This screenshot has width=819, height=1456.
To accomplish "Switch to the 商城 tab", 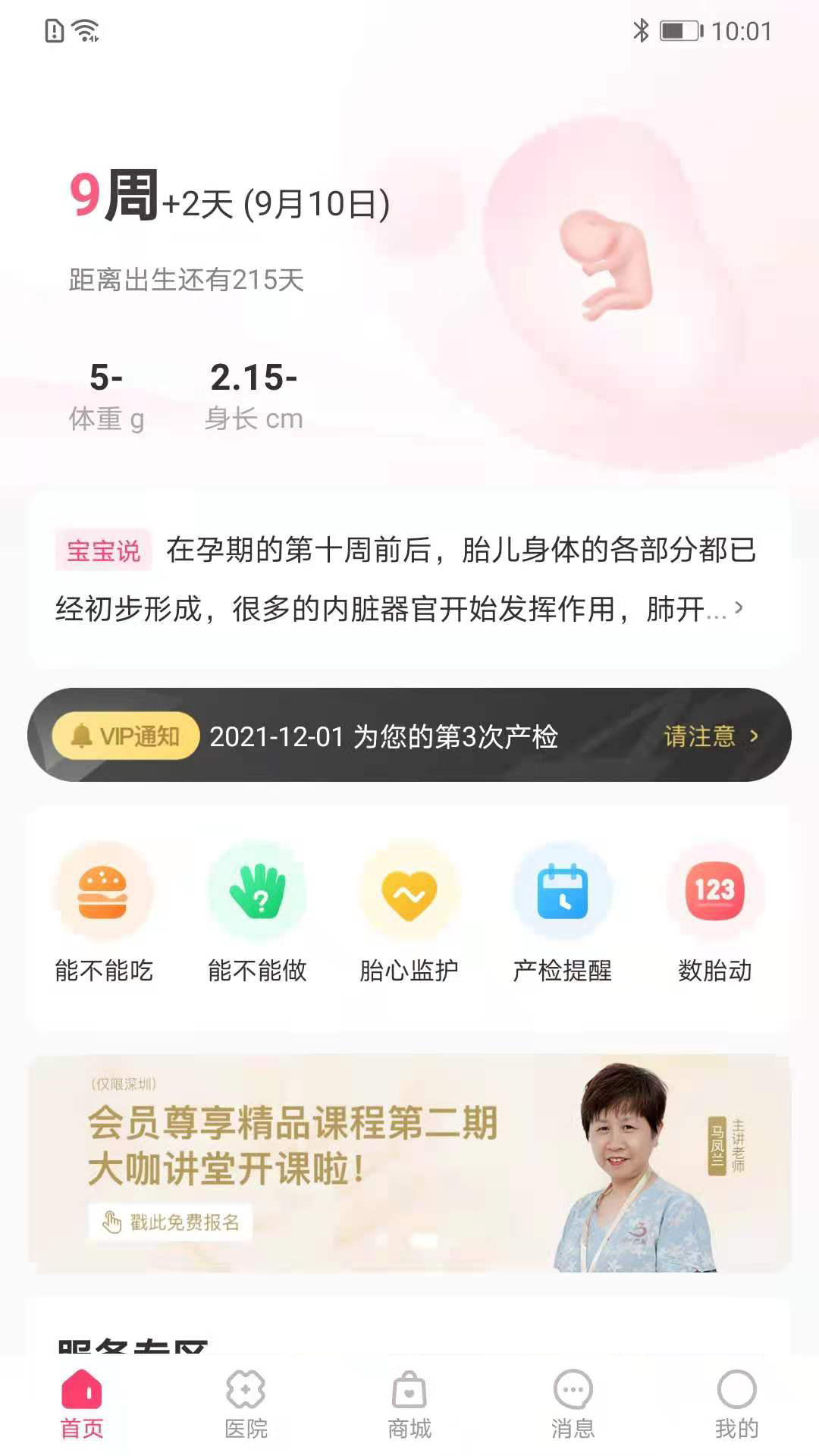I will point(409,1404).
